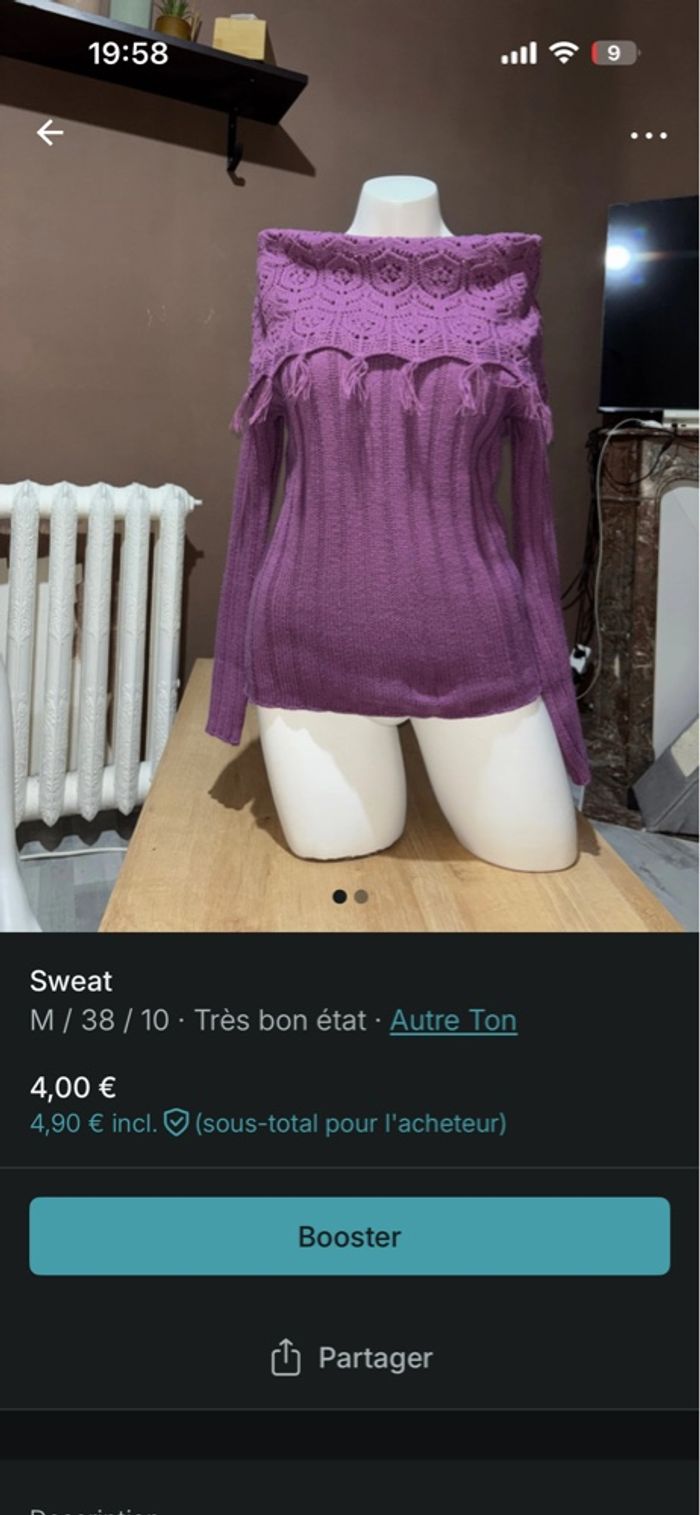Jump to the second photo indicator dot
The image size is (700, 1515).
click(x=361, y=897)
